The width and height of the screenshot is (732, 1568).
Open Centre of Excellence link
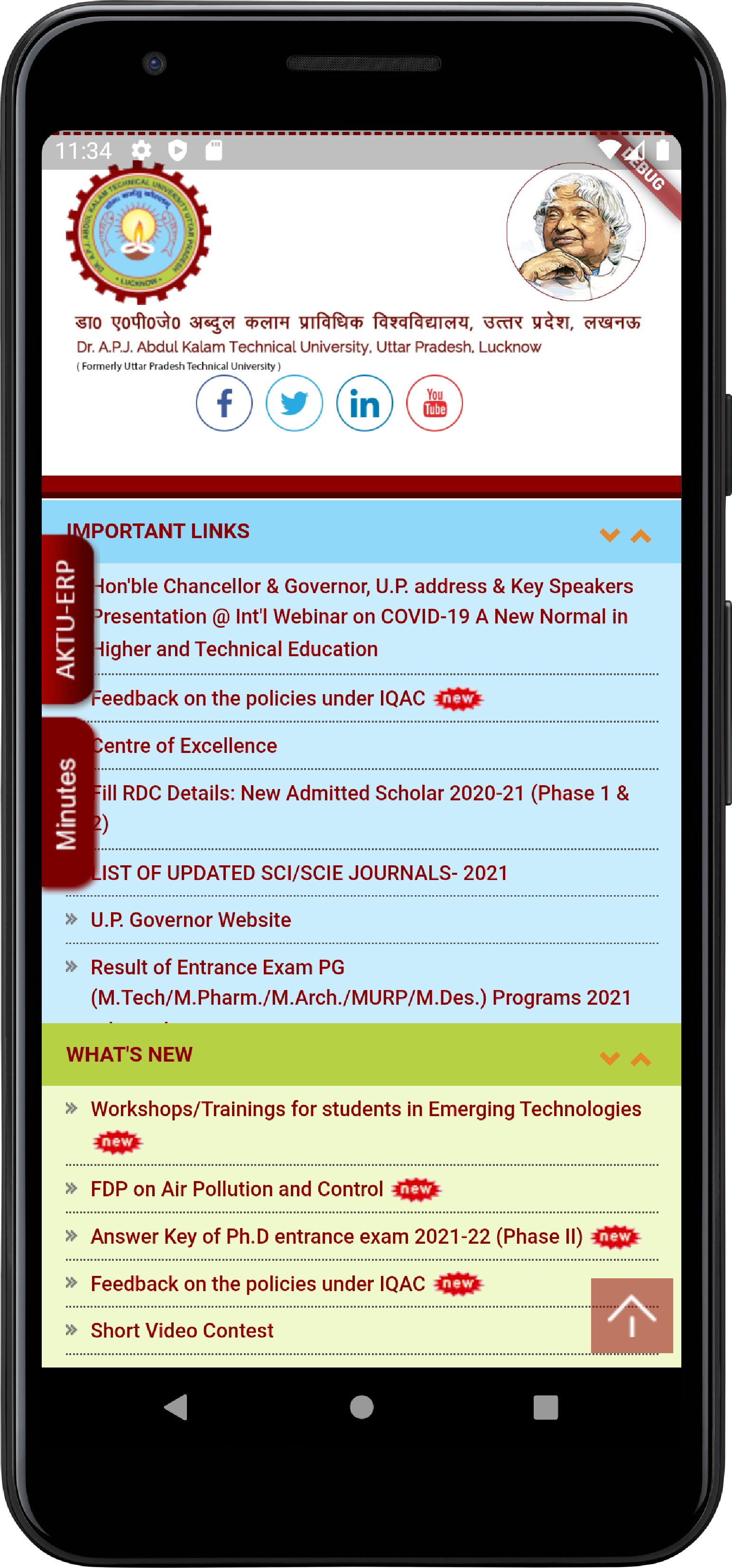185,746
